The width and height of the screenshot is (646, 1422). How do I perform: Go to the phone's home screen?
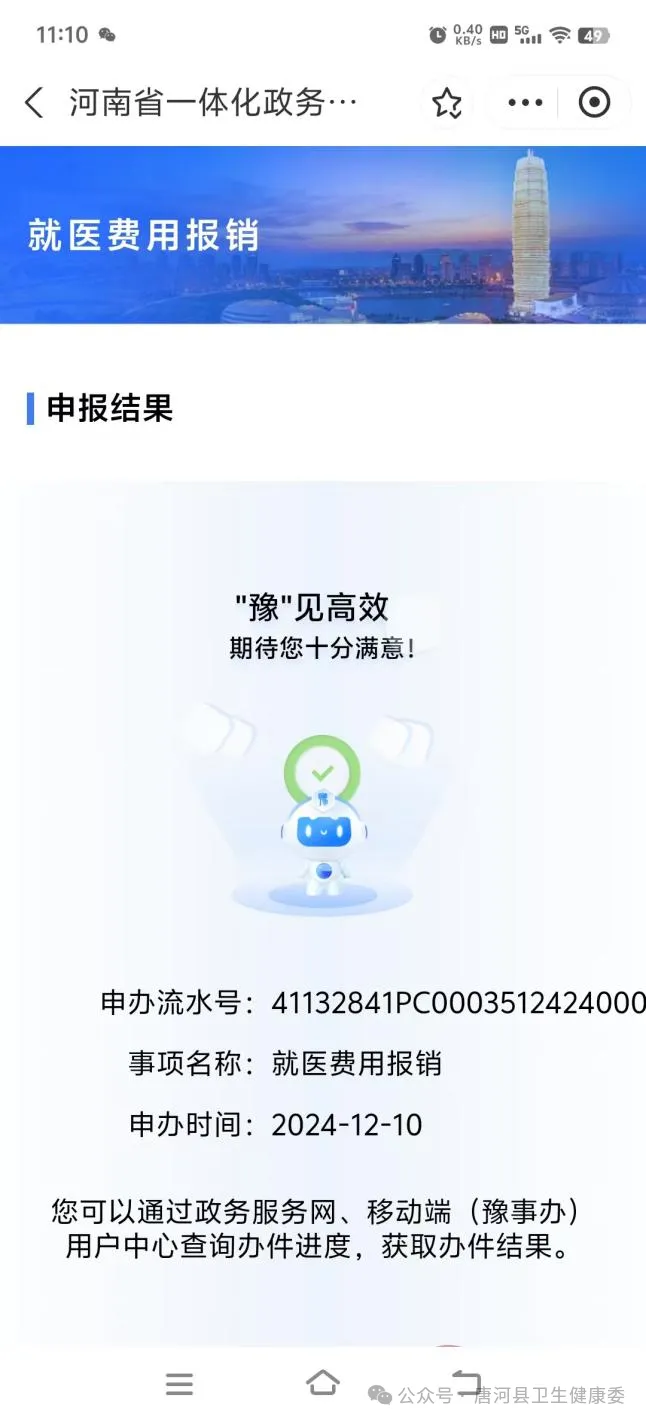click(x=322, y=1383)
